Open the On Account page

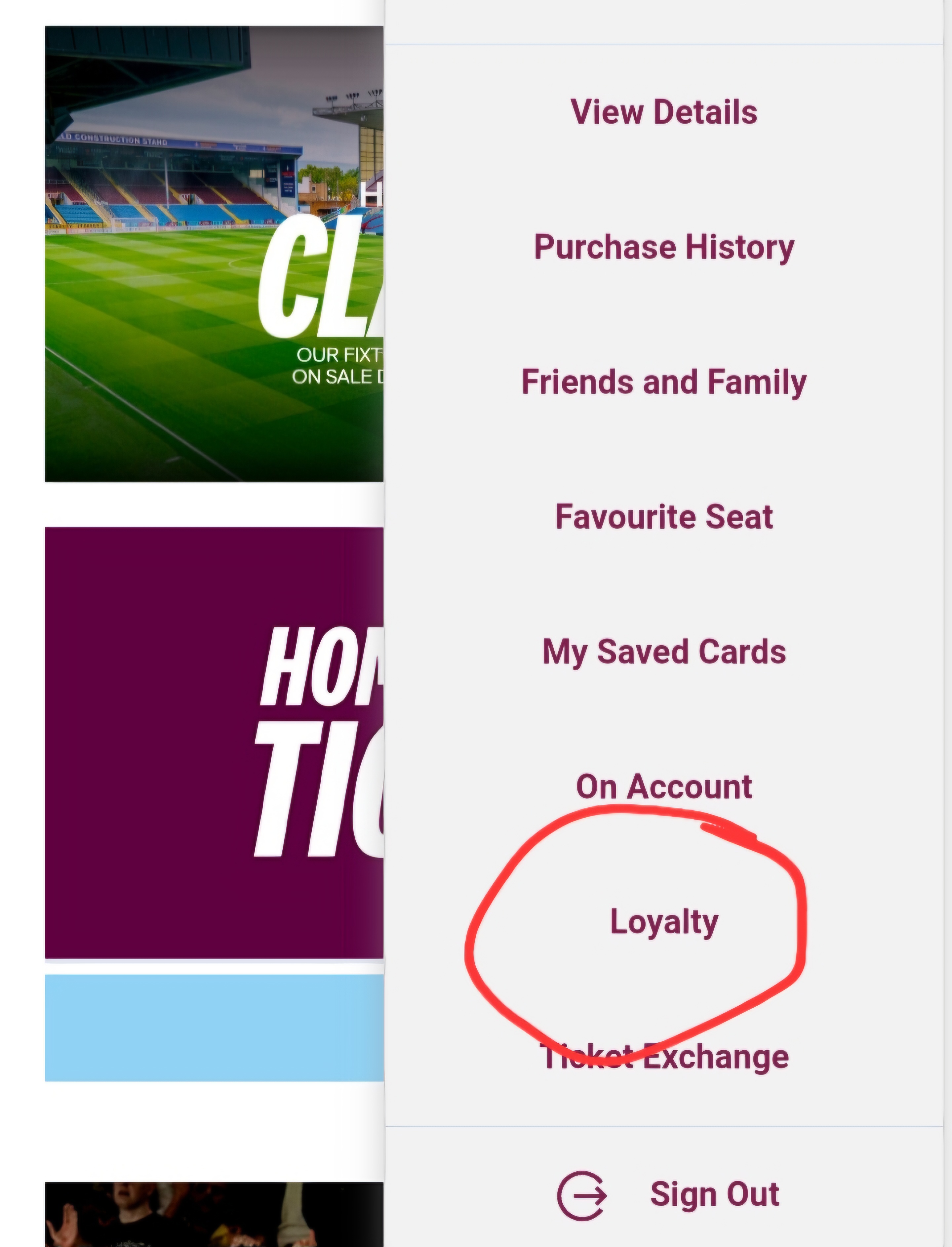(663, 786)
